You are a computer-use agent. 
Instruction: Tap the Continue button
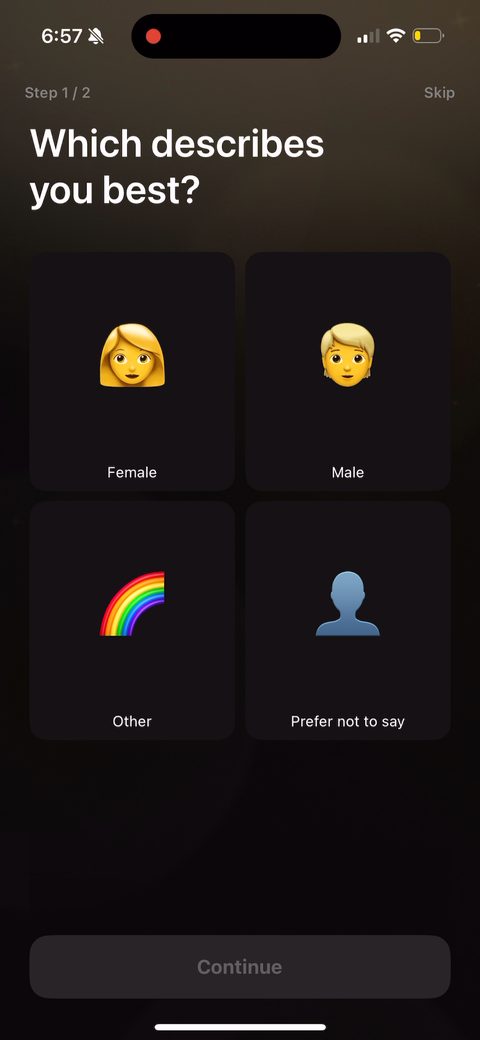pyautogui.click(x=240, y=966)
